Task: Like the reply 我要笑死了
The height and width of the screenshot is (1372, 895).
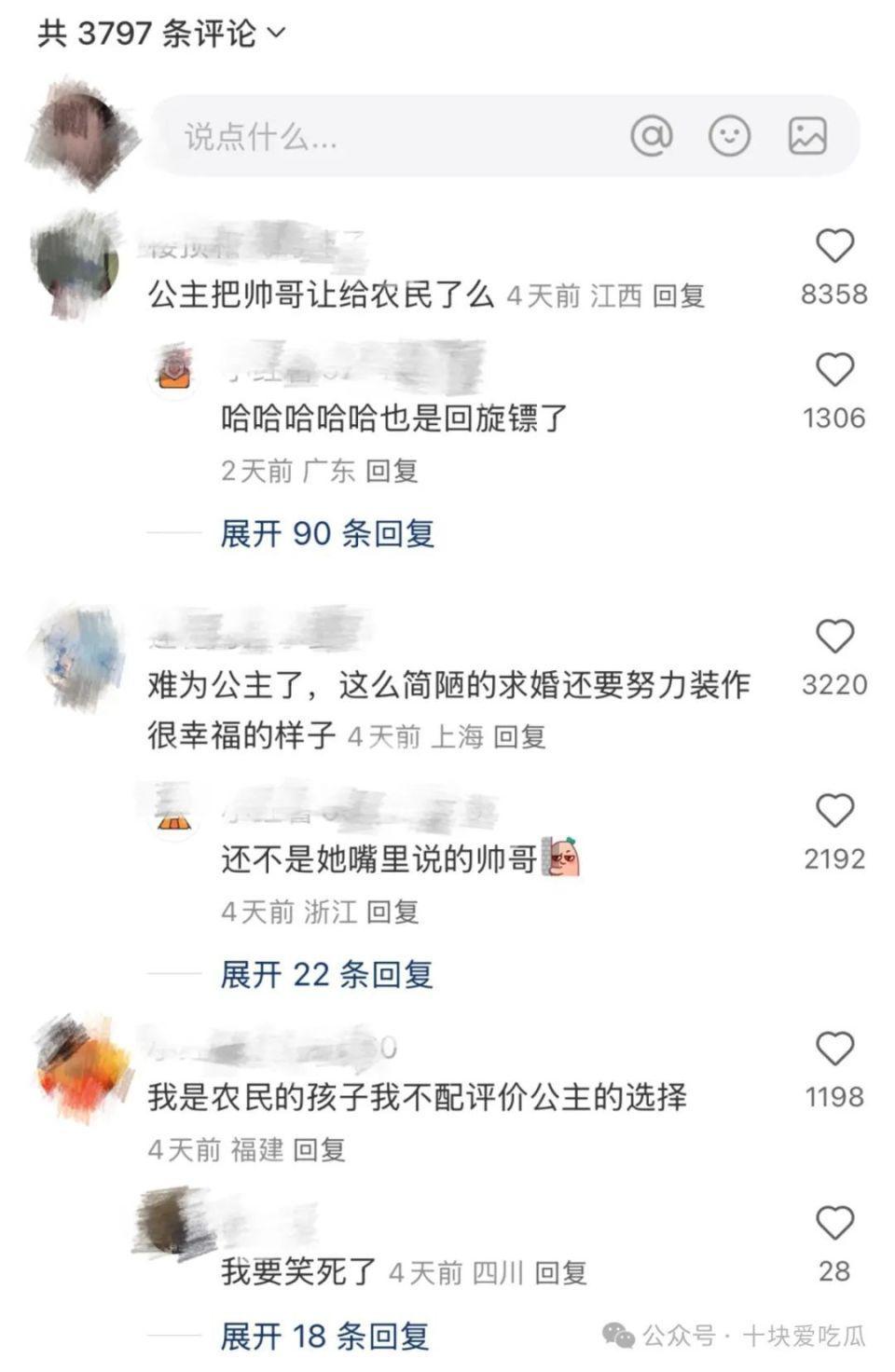Action: click(834, 1224)
